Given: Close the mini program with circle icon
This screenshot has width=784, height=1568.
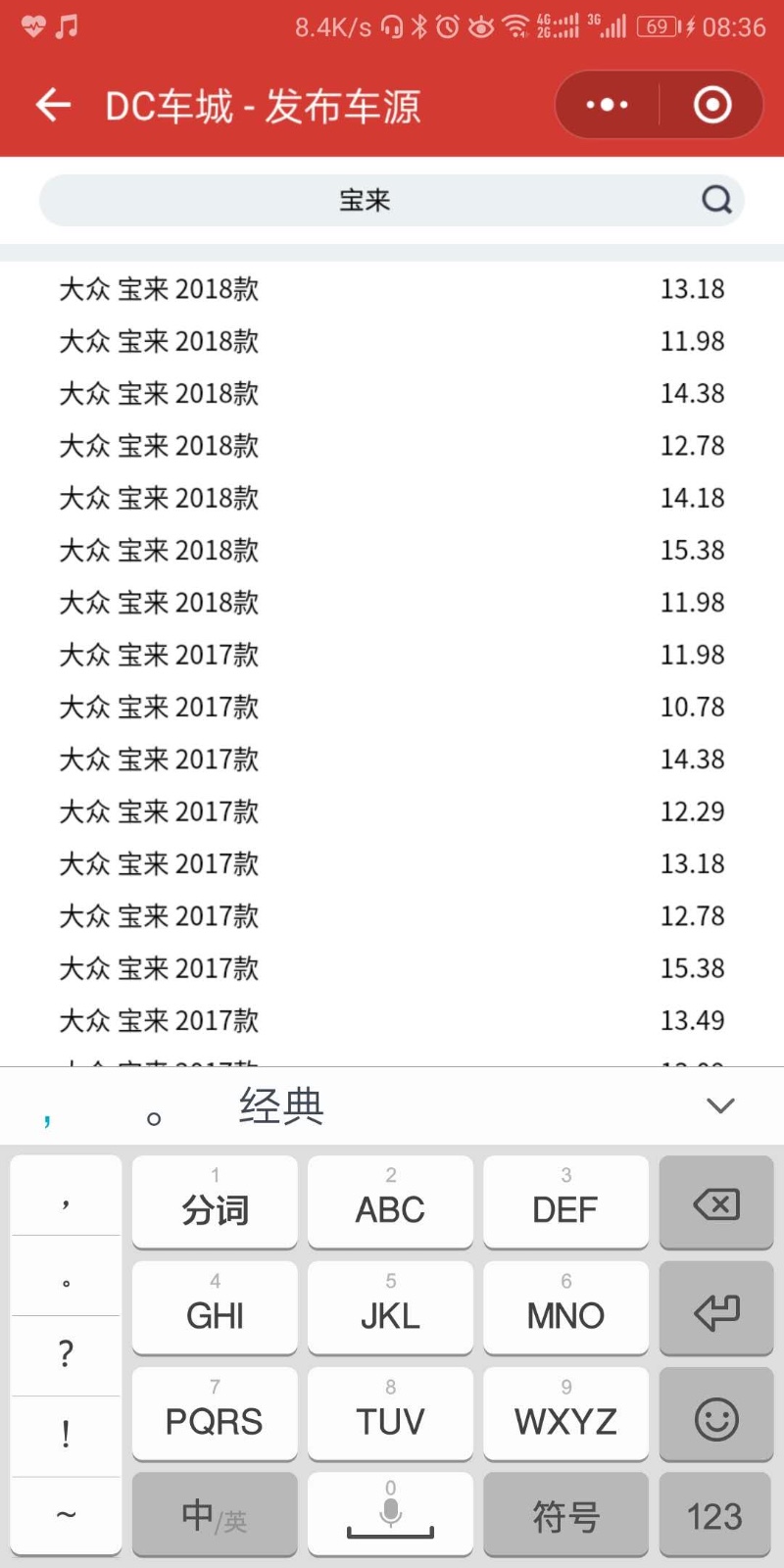Looking at the screenshot, I should pos(712,105).
